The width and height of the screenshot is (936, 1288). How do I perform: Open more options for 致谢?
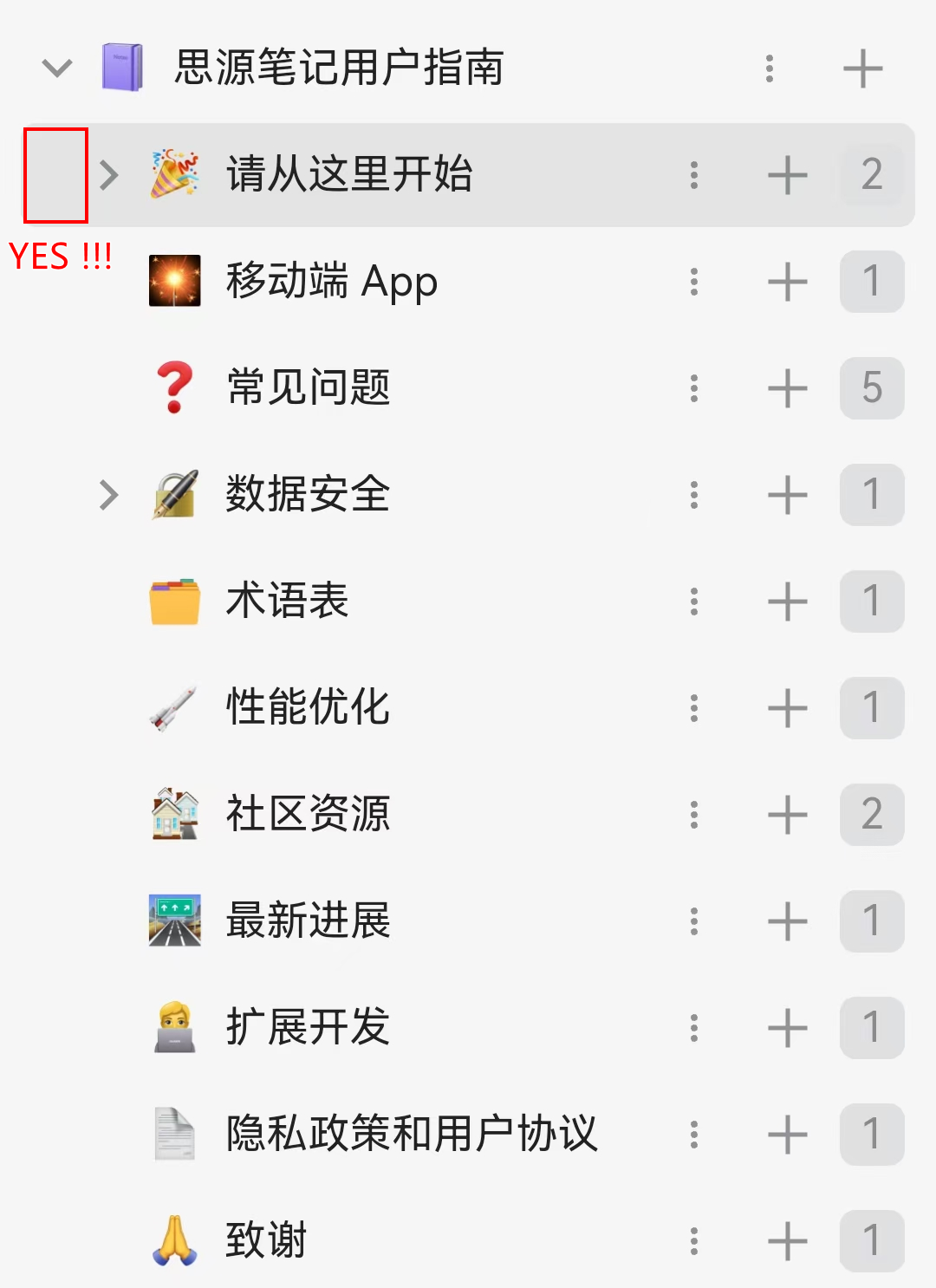pyautogui.click(x=693, y=1241)
